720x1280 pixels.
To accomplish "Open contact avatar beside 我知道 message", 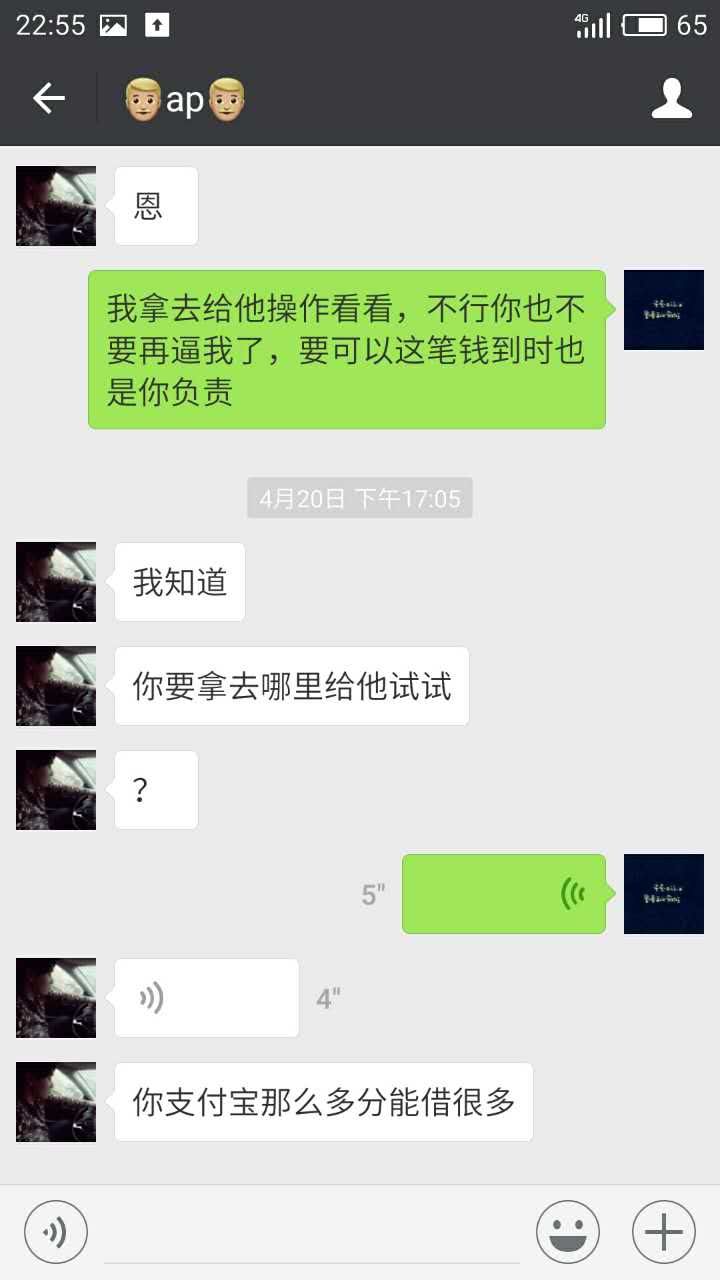I will 56,582.
